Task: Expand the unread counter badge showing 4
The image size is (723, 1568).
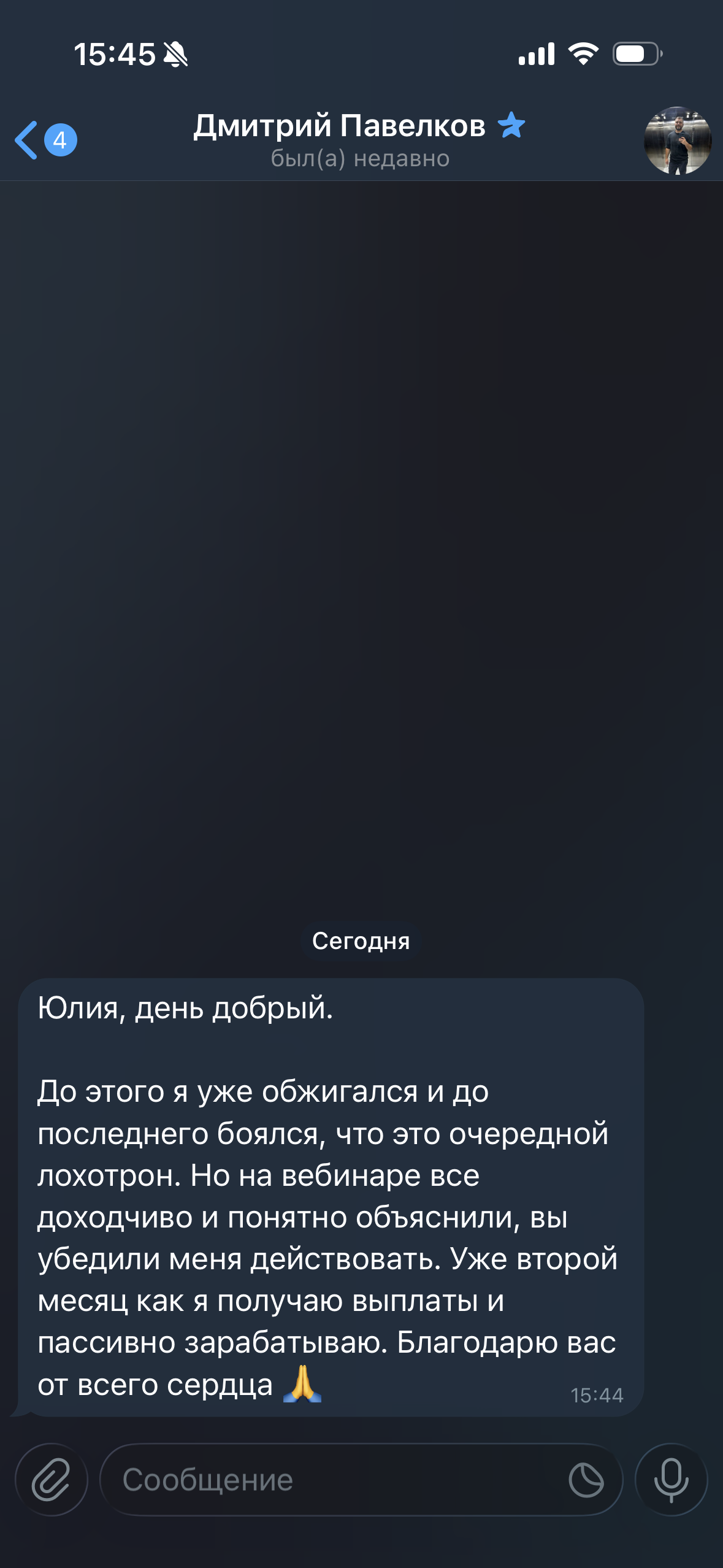Action: pos(59,140)
